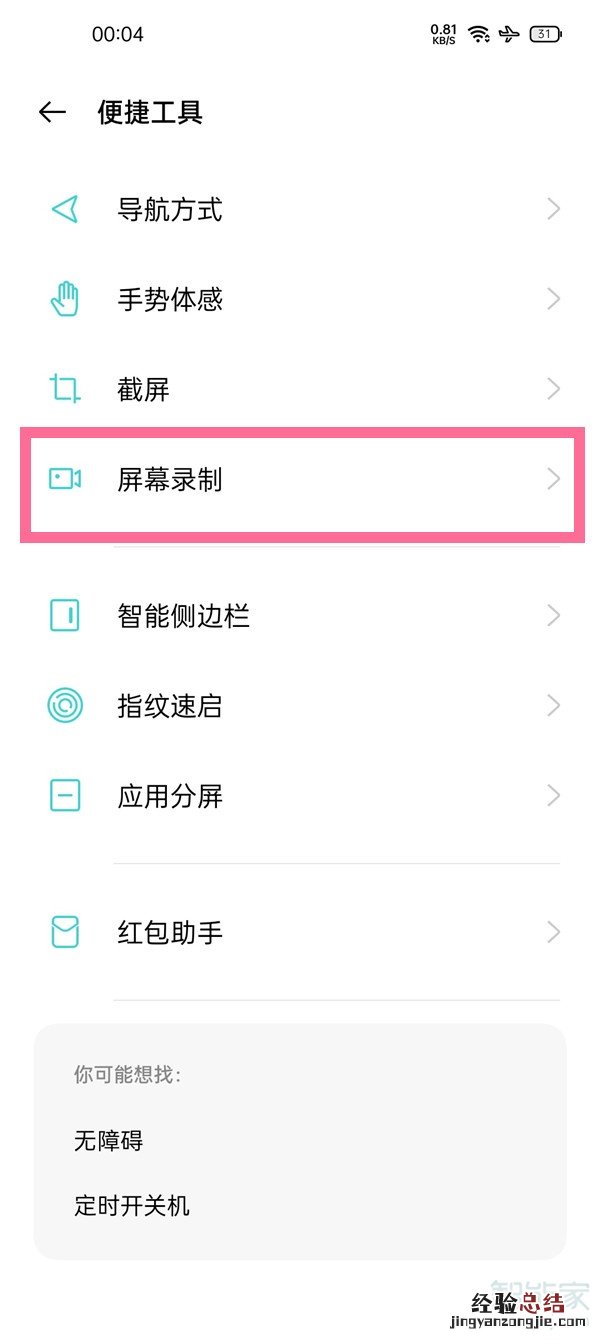
Task: Open 手势体感 settings
Action: point(300,299)
